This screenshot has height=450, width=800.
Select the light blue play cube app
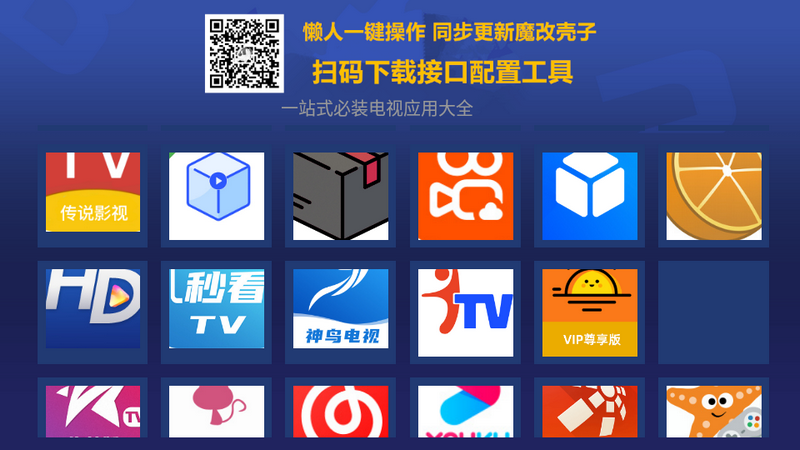[x=216, y=195]
